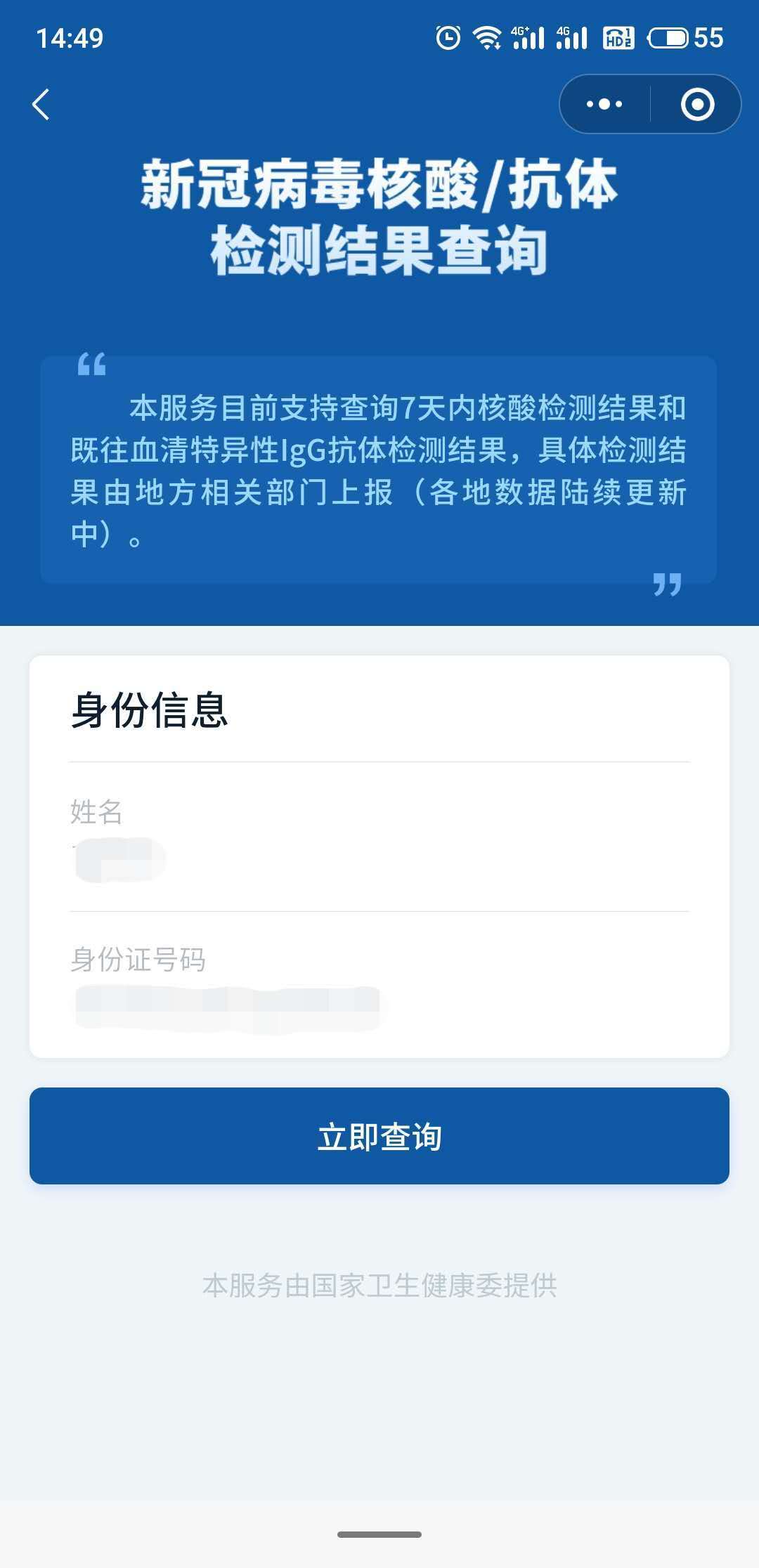The image size is (759, 1568).
Task: Close the mini program with the circle icon
Action: (x=697, y=105)
